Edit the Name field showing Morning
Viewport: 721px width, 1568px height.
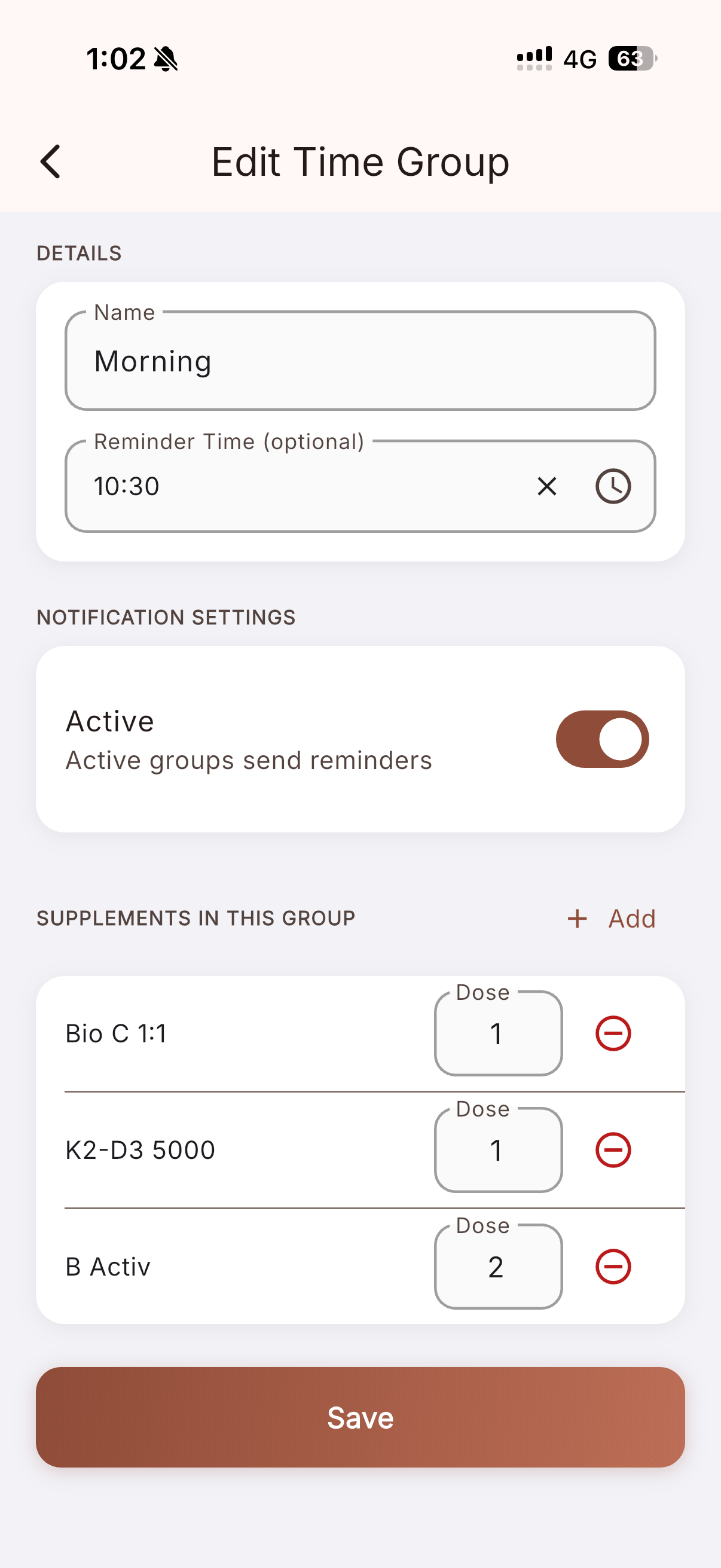click(x=359, y=362)
